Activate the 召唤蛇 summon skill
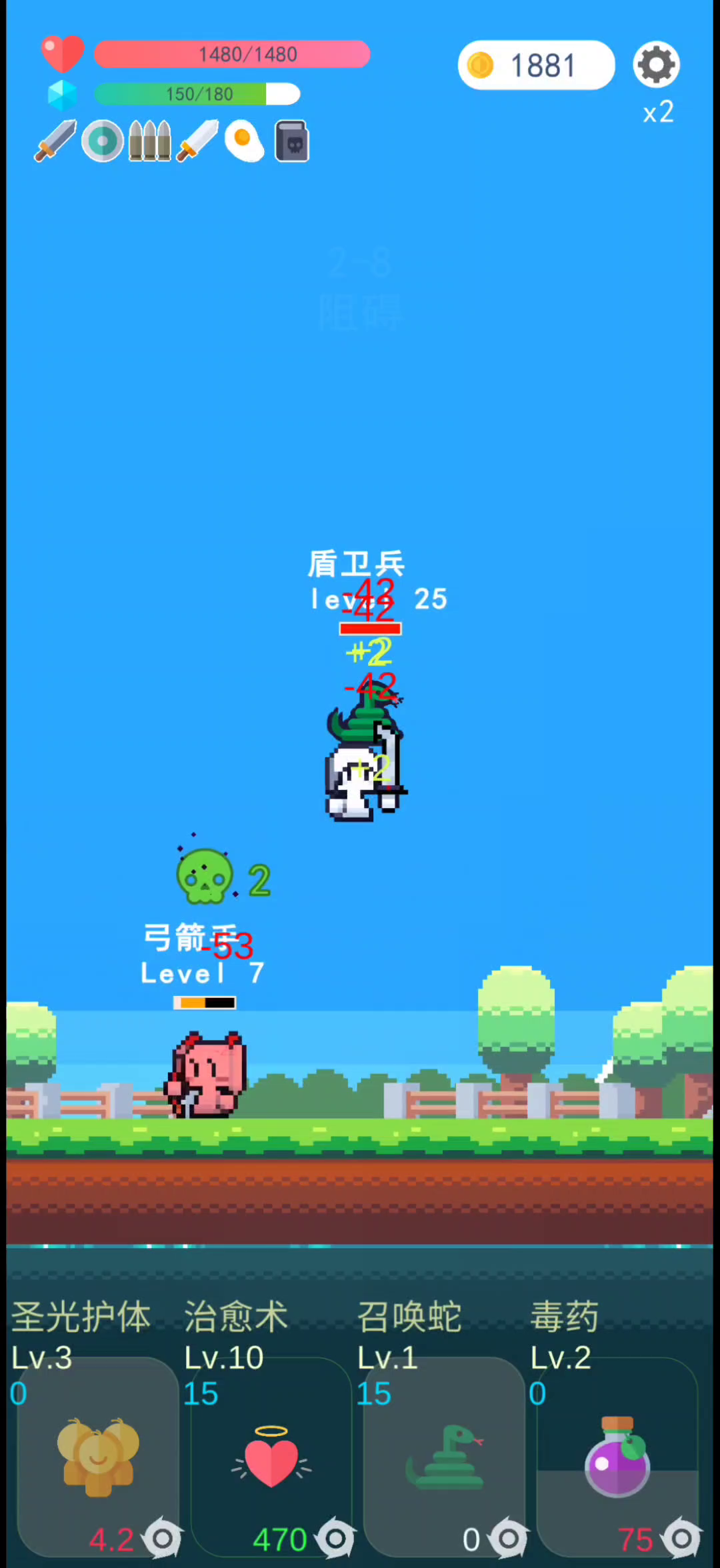The width and height of the screenshot is (720, 1568). pyautogui.click(x=445, y=1457)
